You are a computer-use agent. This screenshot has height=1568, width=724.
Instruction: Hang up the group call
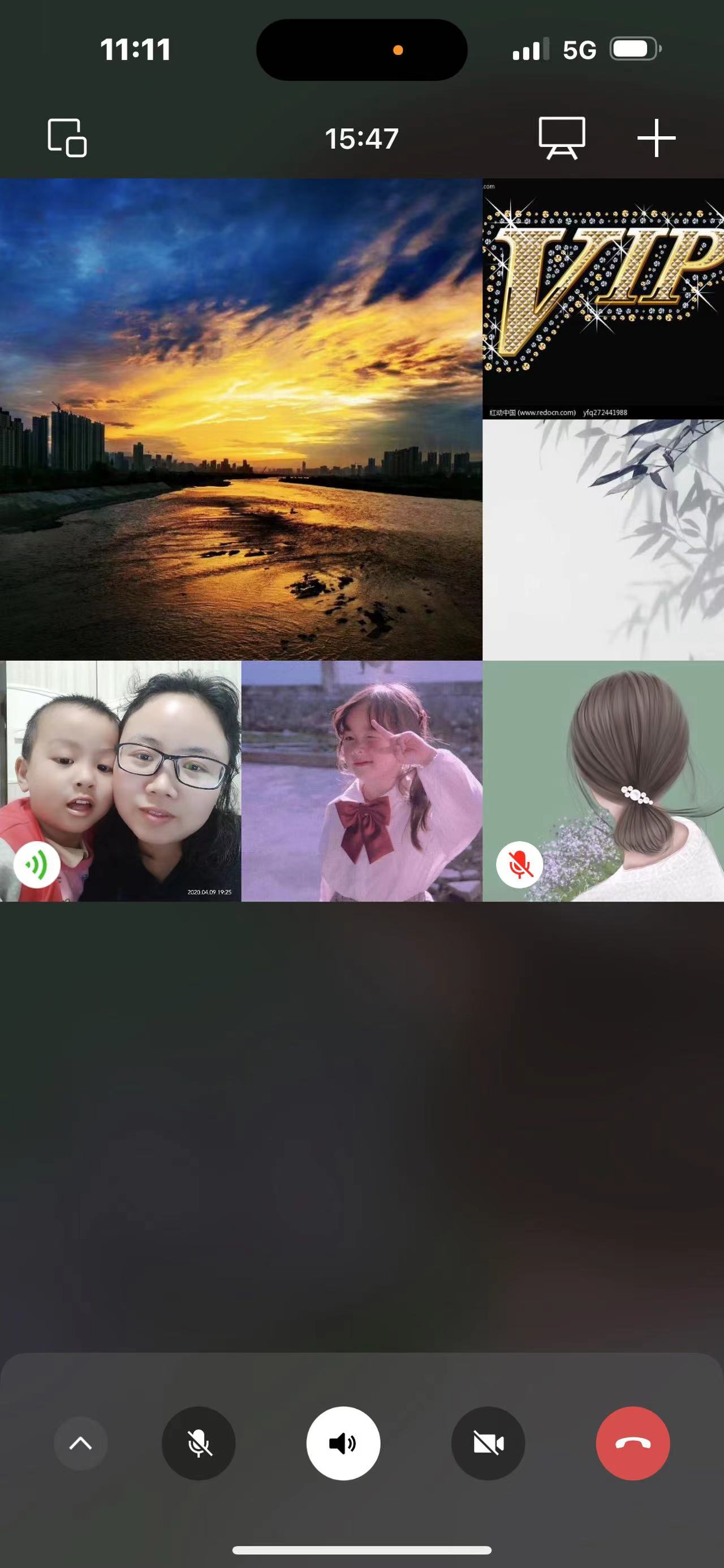point(633,1443)
